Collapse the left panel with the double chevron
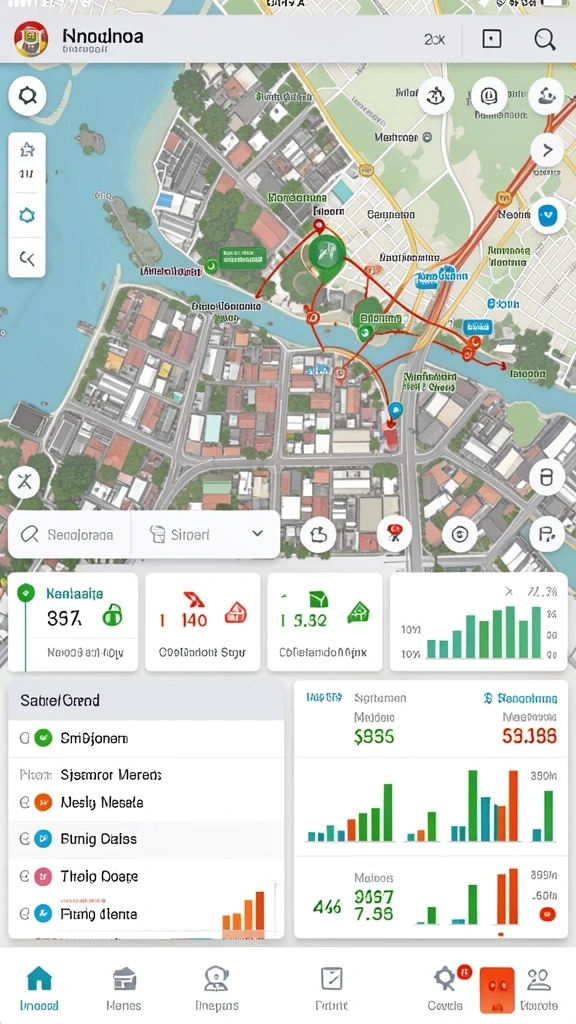 pos(27,259)
